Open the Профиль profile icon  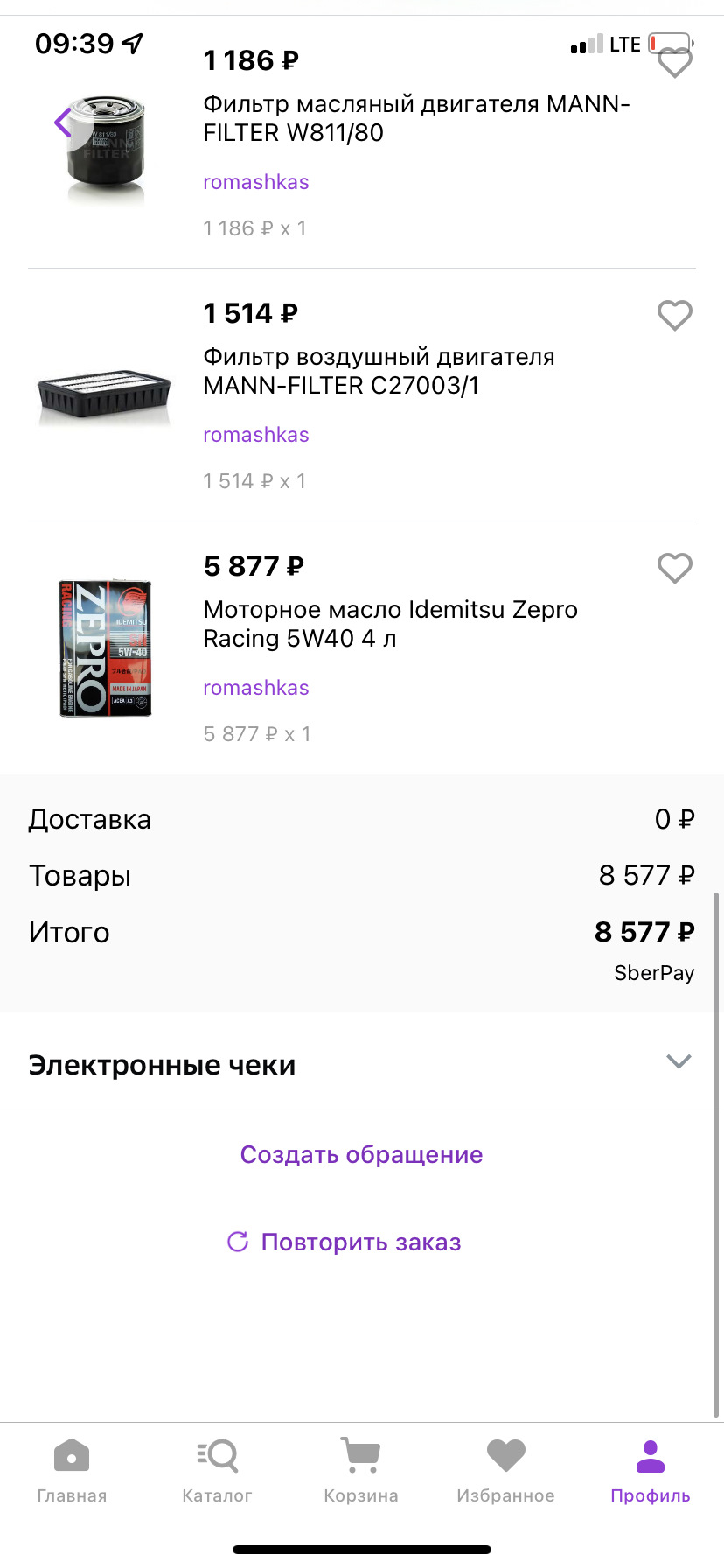[x=650, y=1453]
